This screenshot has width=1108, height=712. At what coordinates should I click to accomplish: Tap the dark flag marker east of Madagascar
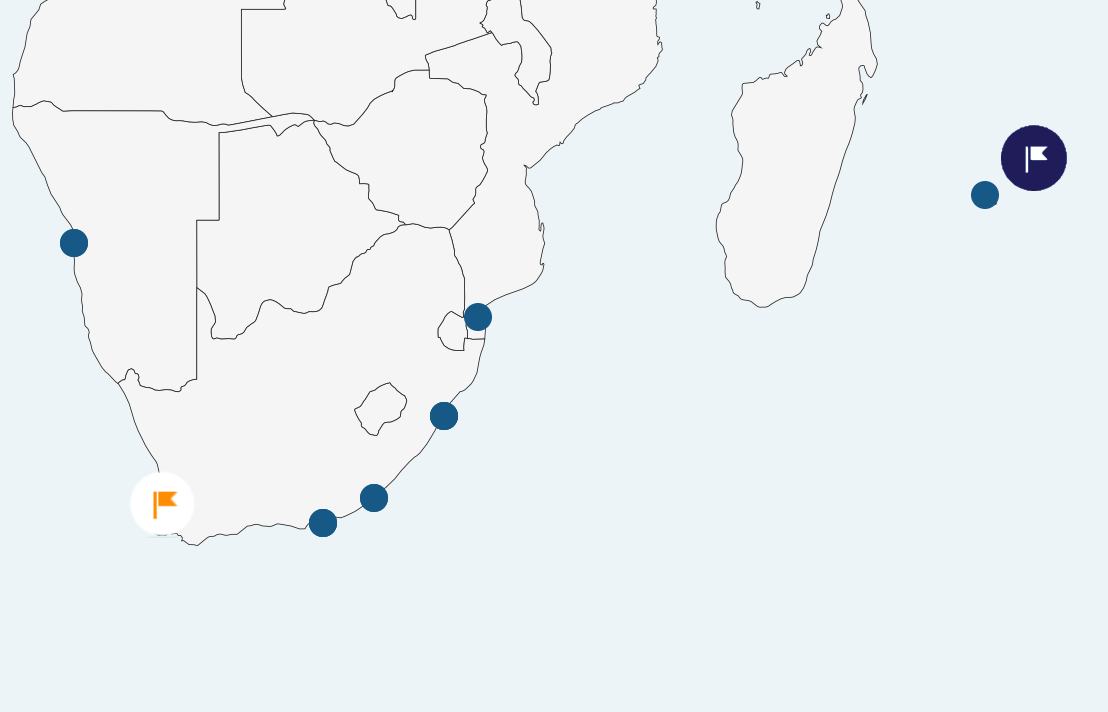click(1034, 158)
